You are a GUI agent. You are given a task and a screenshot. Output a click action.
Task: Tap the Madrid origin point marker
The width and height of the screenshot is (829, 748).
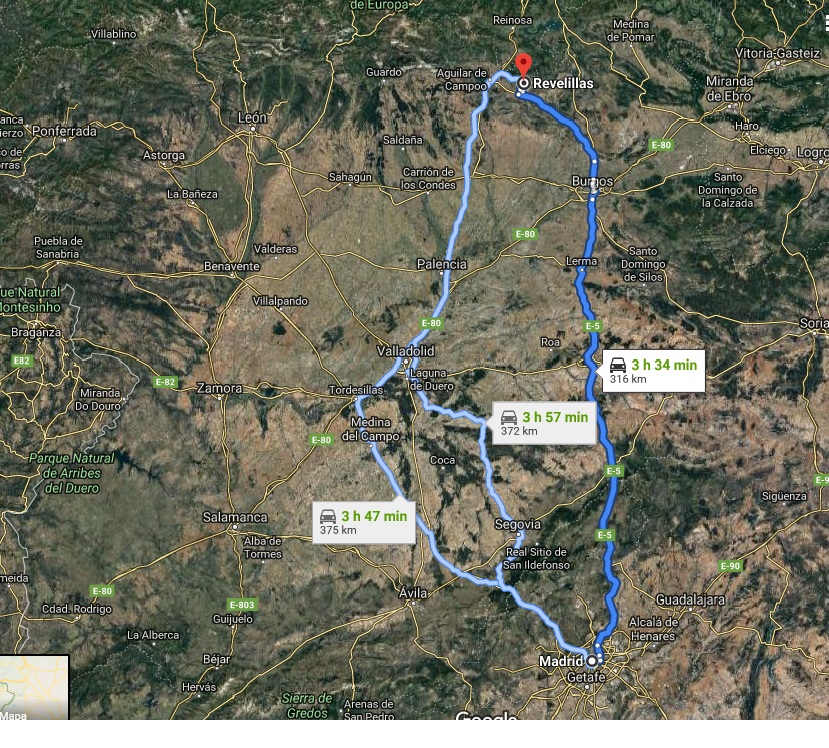[x=592, y=662]
